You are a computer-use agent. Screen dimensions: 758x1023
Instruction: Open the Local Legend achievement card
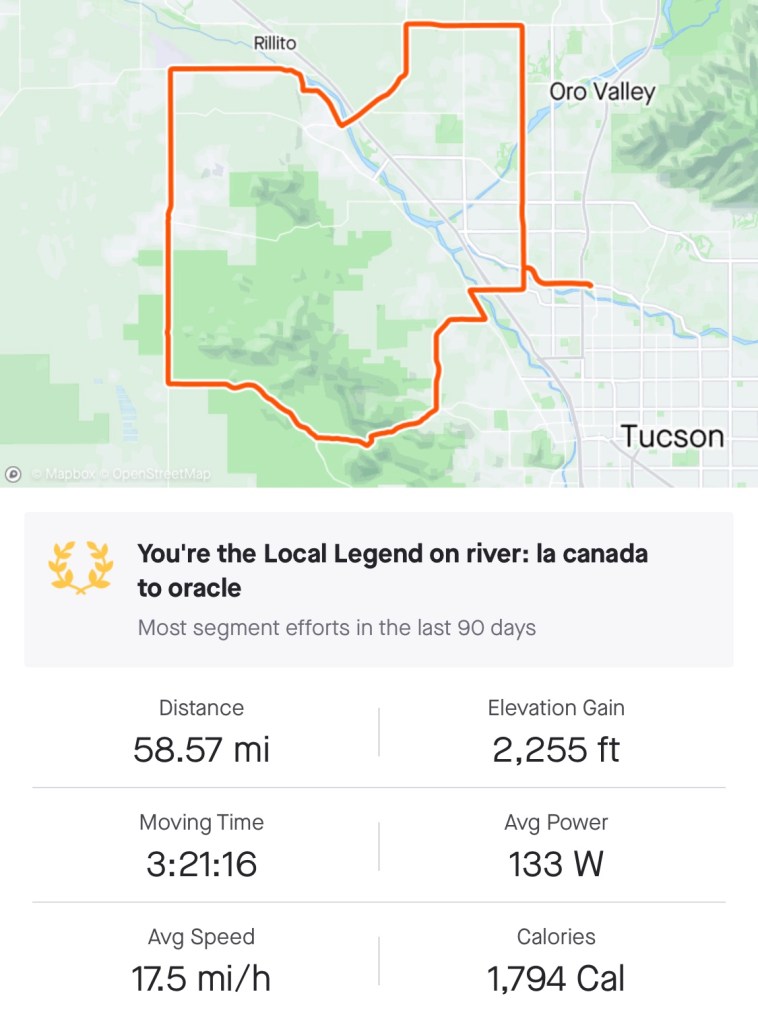pyautogui.click(x=379, y=589)
